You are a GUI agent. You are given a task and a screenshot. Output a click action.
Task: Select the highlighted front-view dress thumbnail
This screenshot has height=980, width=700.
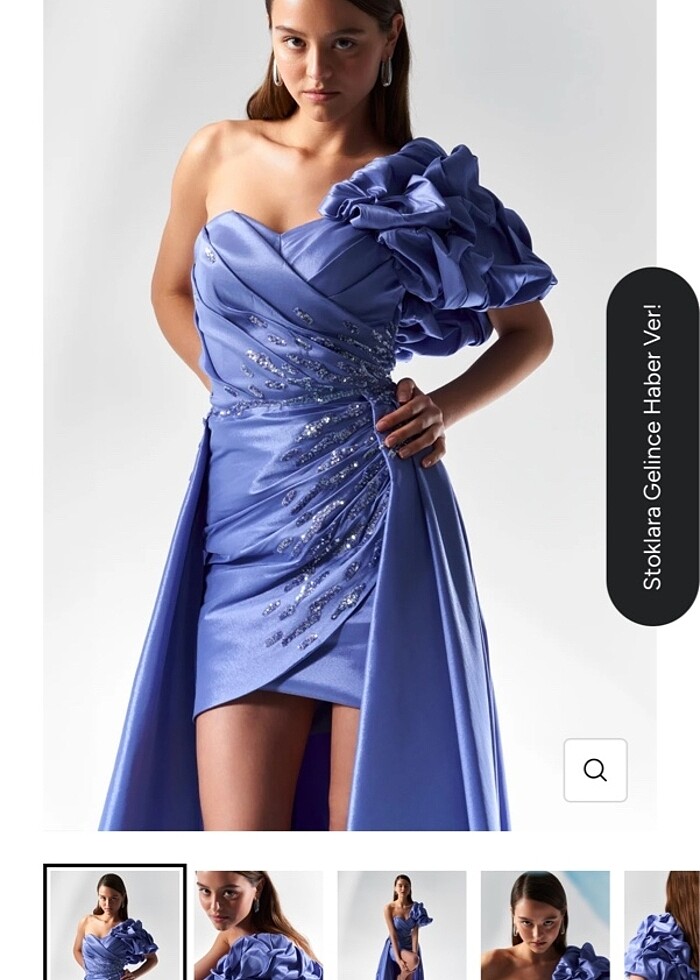click(115, 924)
